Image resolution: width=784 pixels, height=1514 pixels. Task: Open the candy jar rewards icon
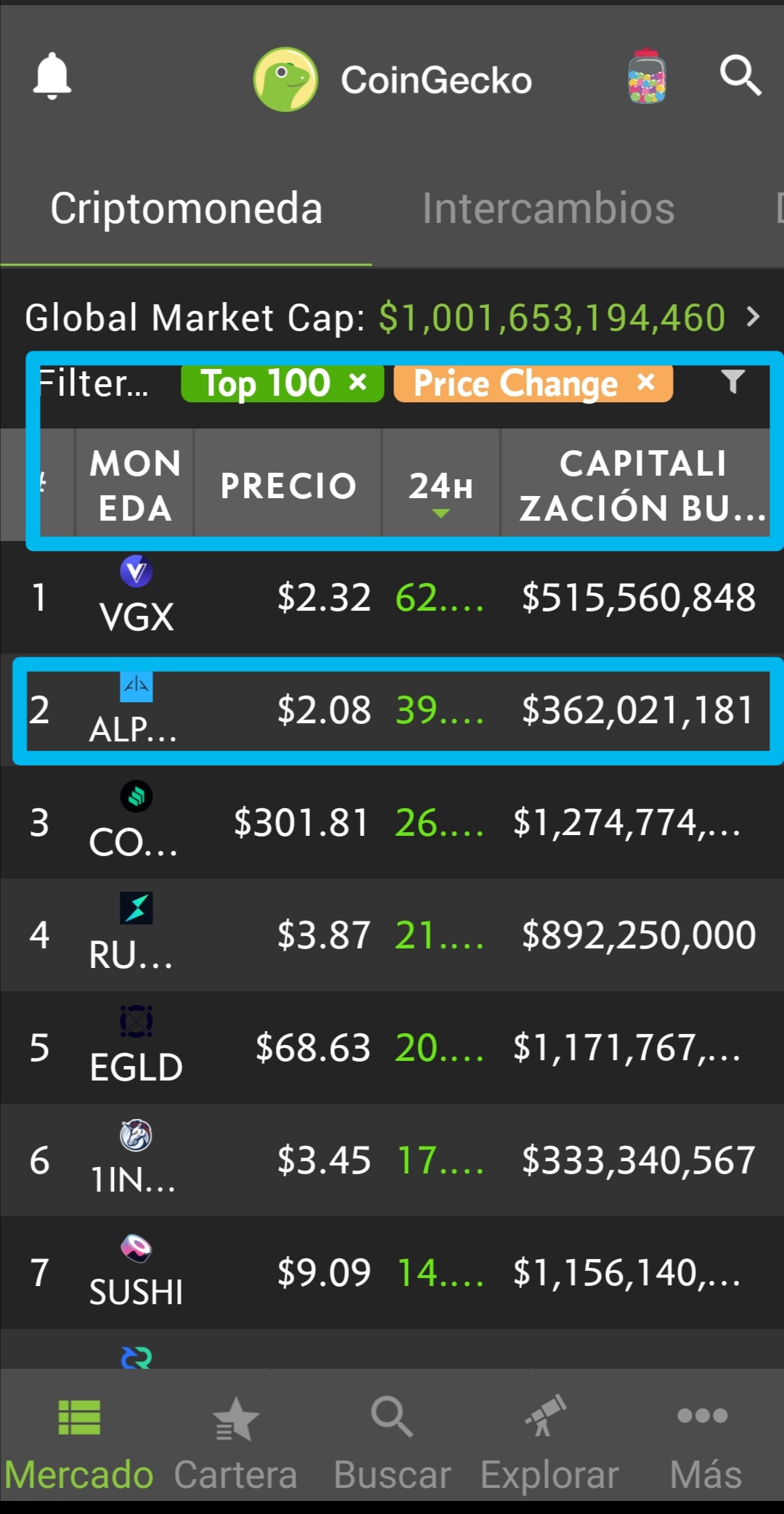click(x=647, y=76)
